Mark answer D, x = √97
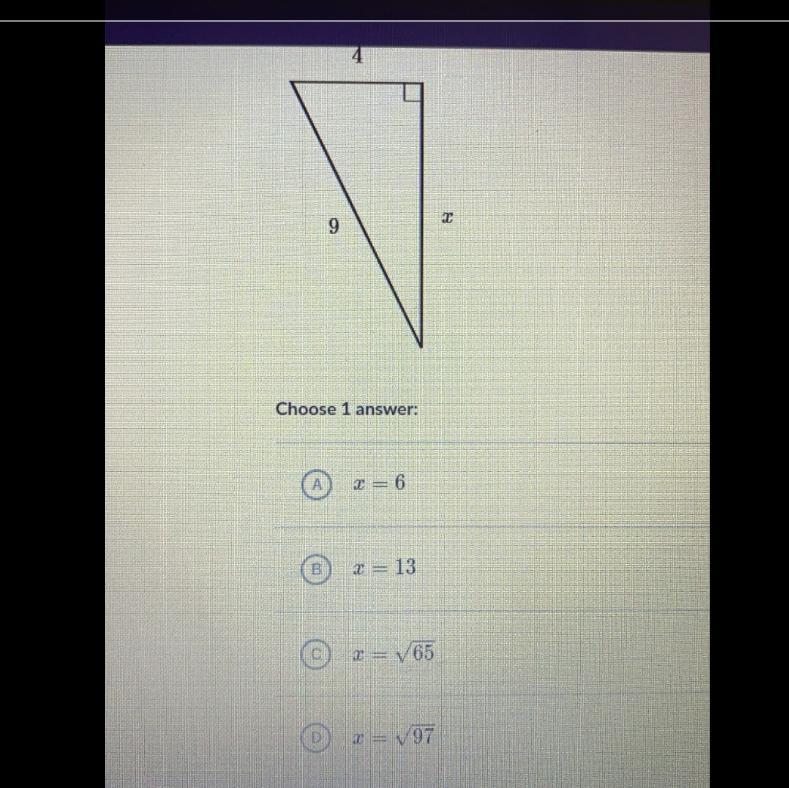The height and width of the screenshot is (788, 789). (x=317, y=739)
